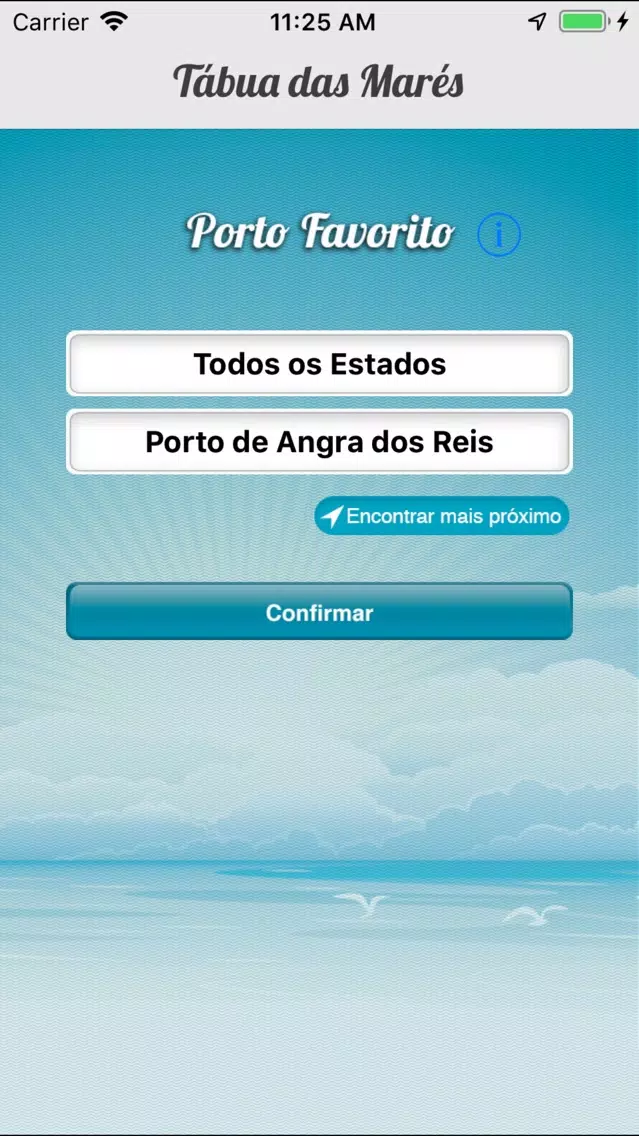The width and height of the screenshot is (639, 1136).
Task: Tap Encontrar mais próximo to locate nearest port
Action: coord(442,516)
